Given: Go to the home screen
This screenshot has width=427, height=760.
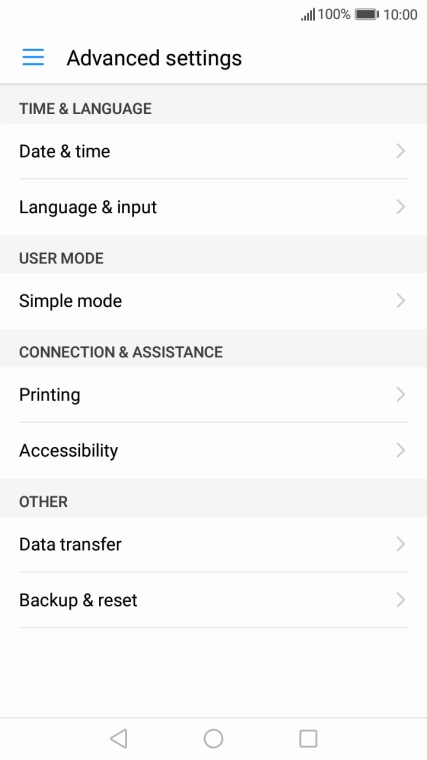Looking at the screenshot, I should [x=213, y=739].
